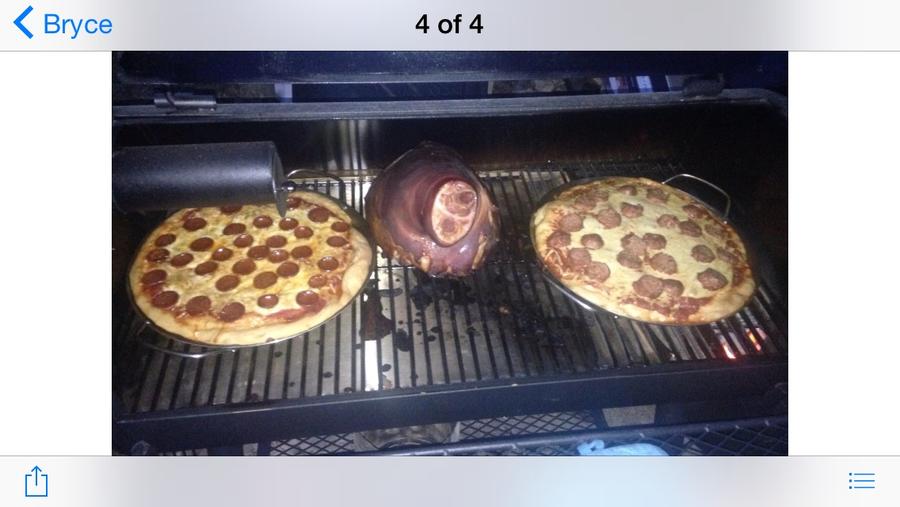
Task: Go back to the Bryce conversation
Action: pyautogui.click(x=62, y=24)
